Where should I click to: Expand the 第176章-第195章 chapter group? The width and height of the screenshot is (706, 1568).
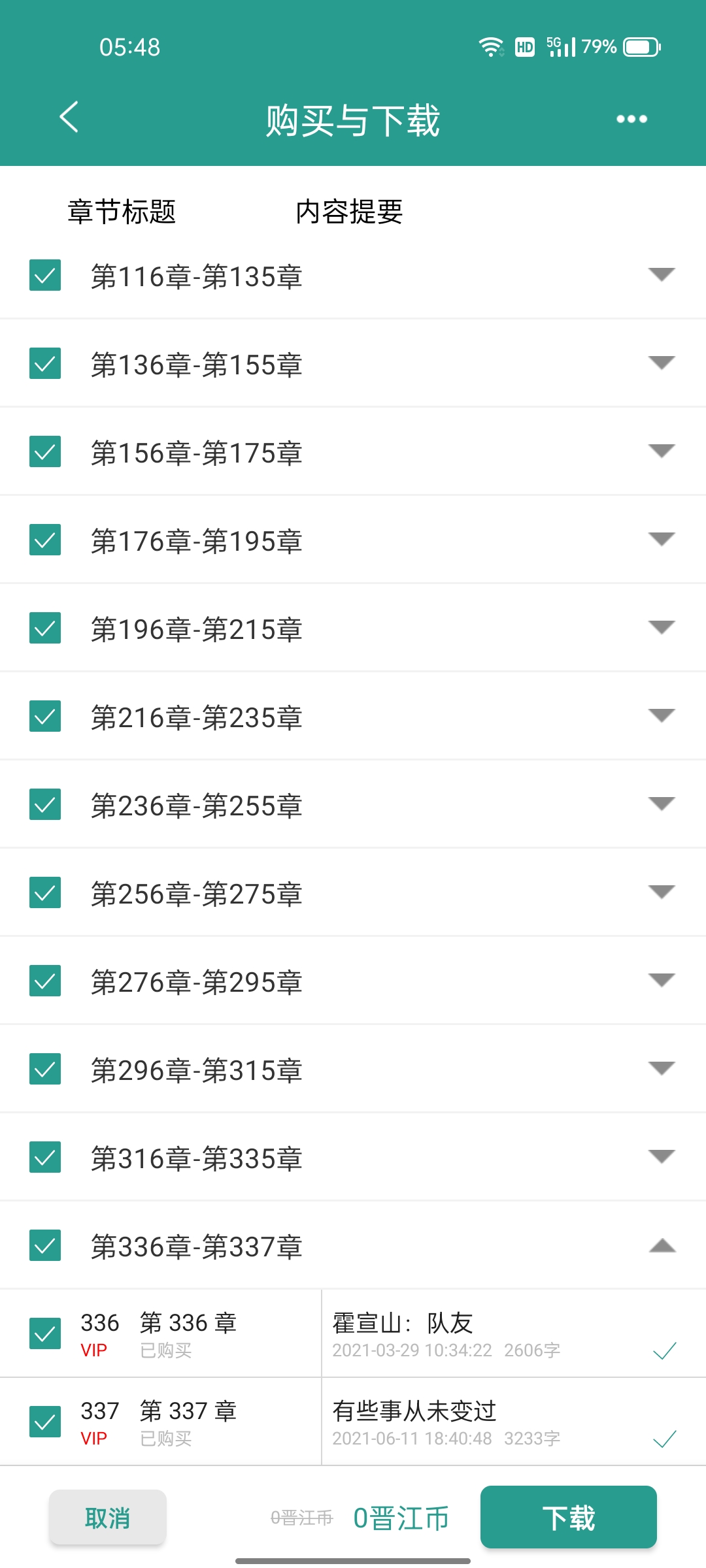click(662, 539)
